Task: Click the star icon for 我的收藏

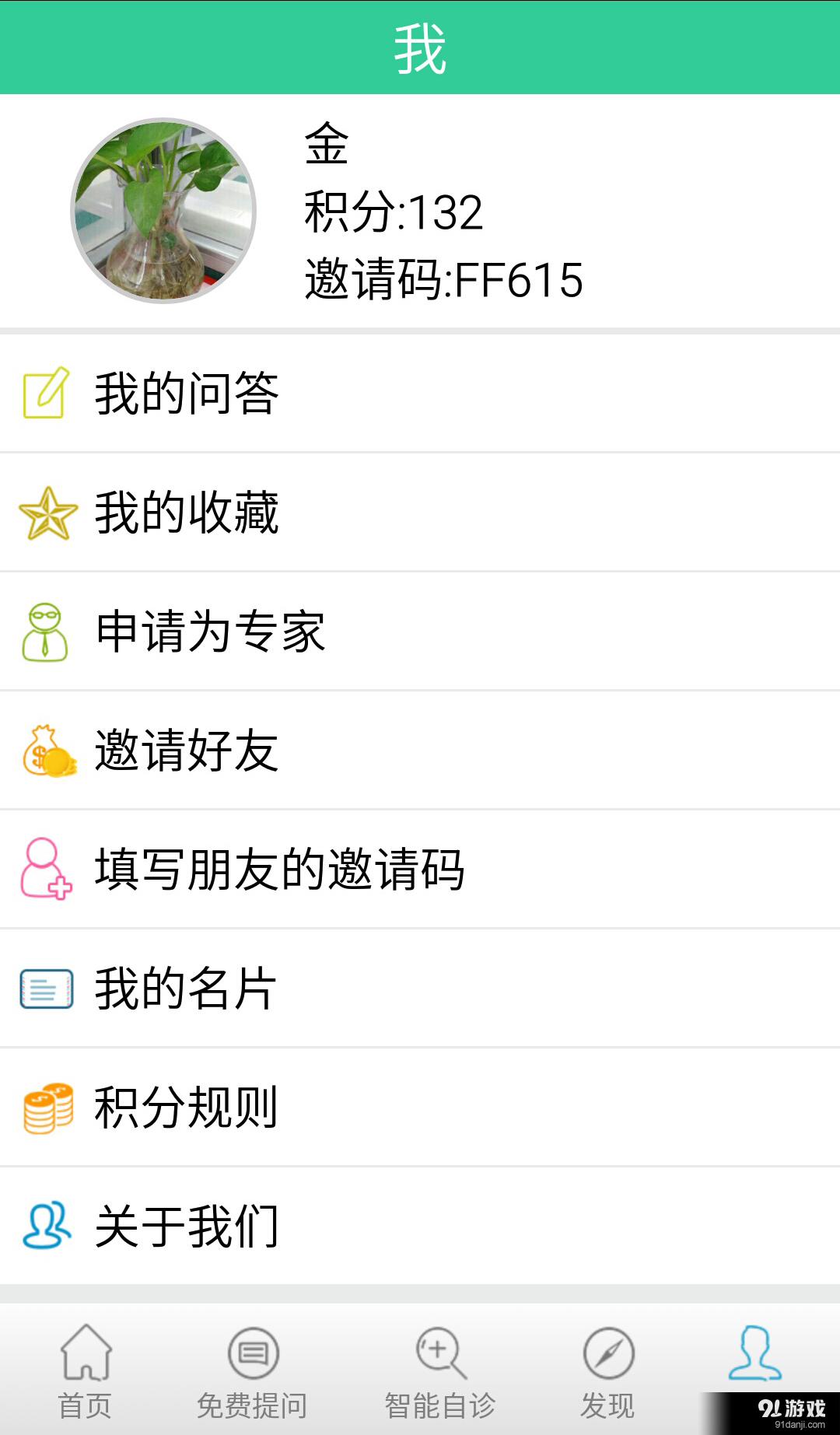Action: tap(45, 513)
